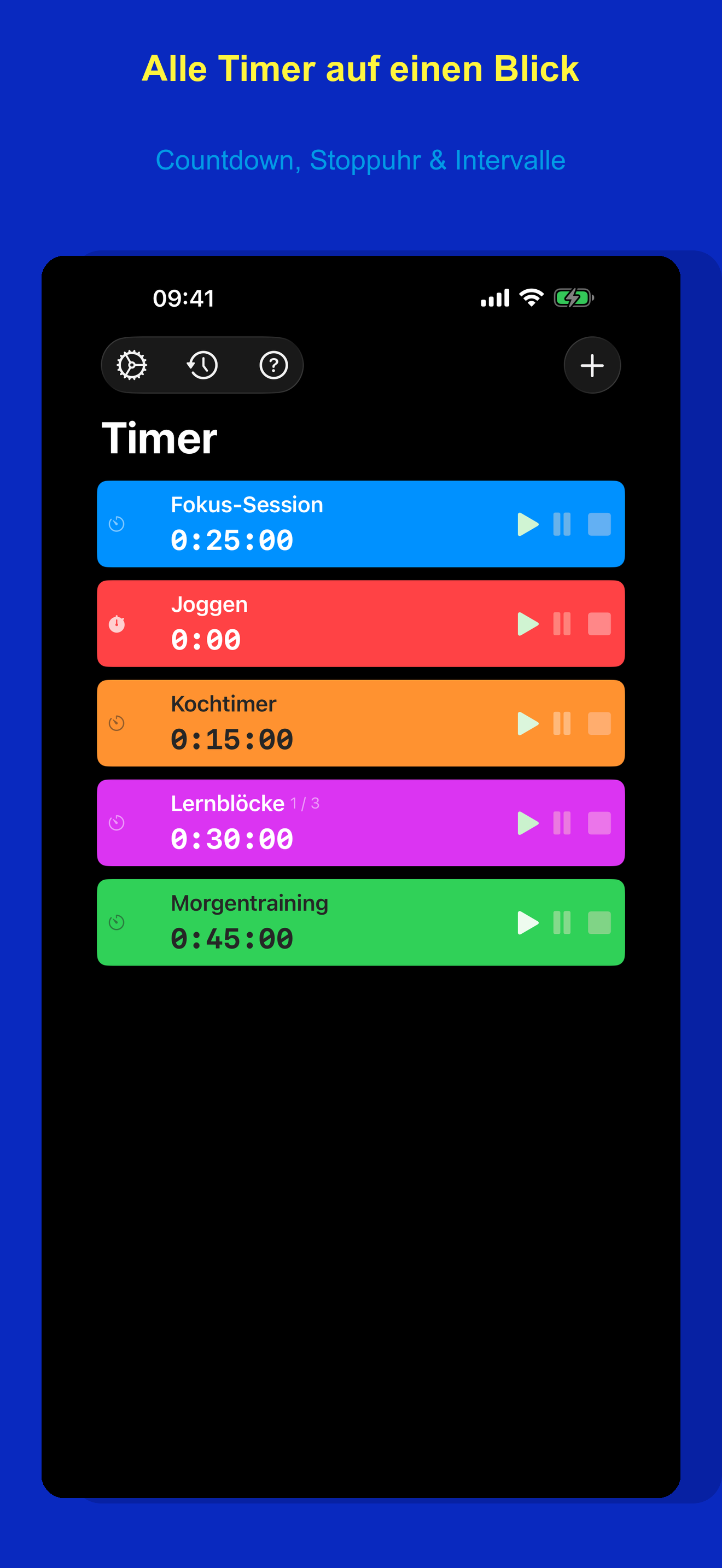
Task: Pause the Joggen stopwatch
Action: [x=562, y=623]
